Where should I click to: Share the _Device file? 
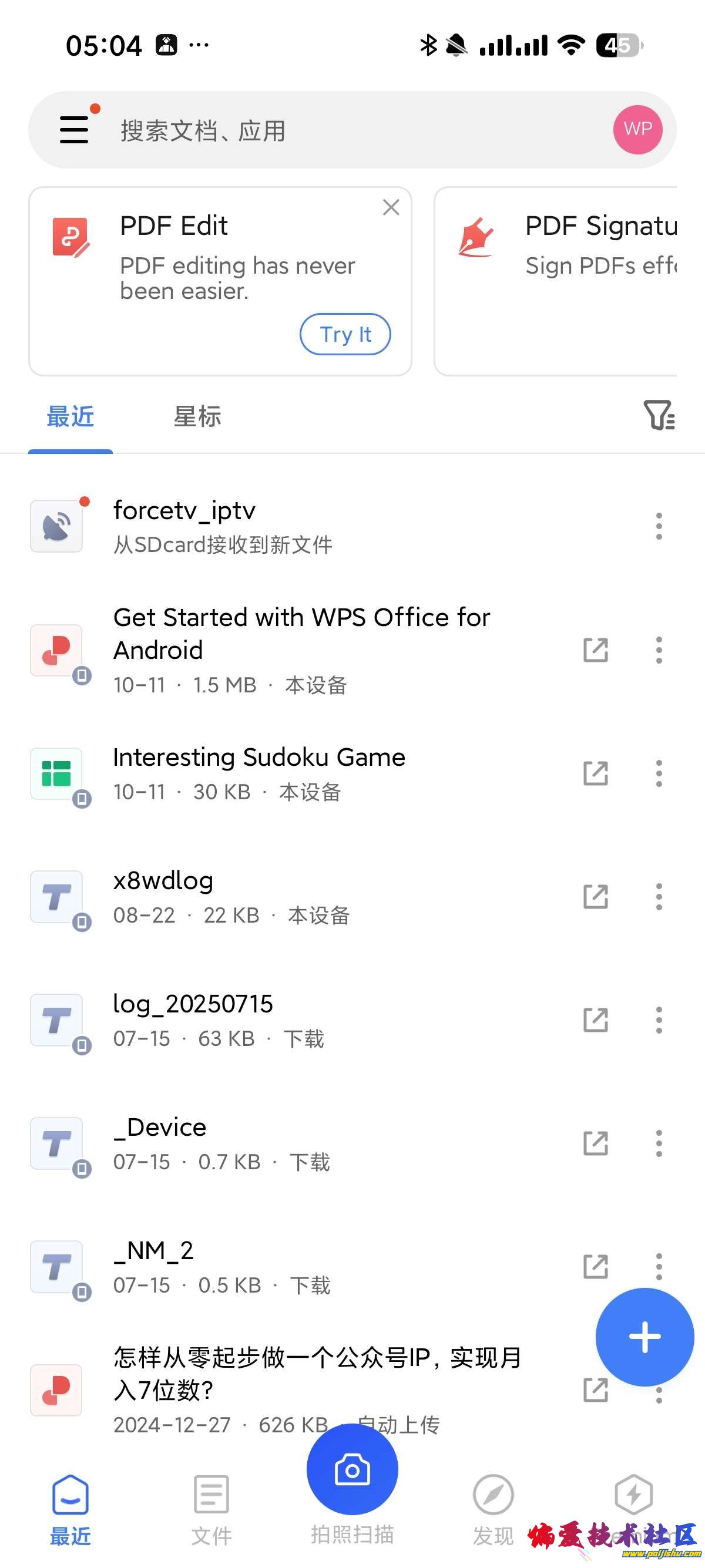pyautogui.click(x=595, y=1143)
